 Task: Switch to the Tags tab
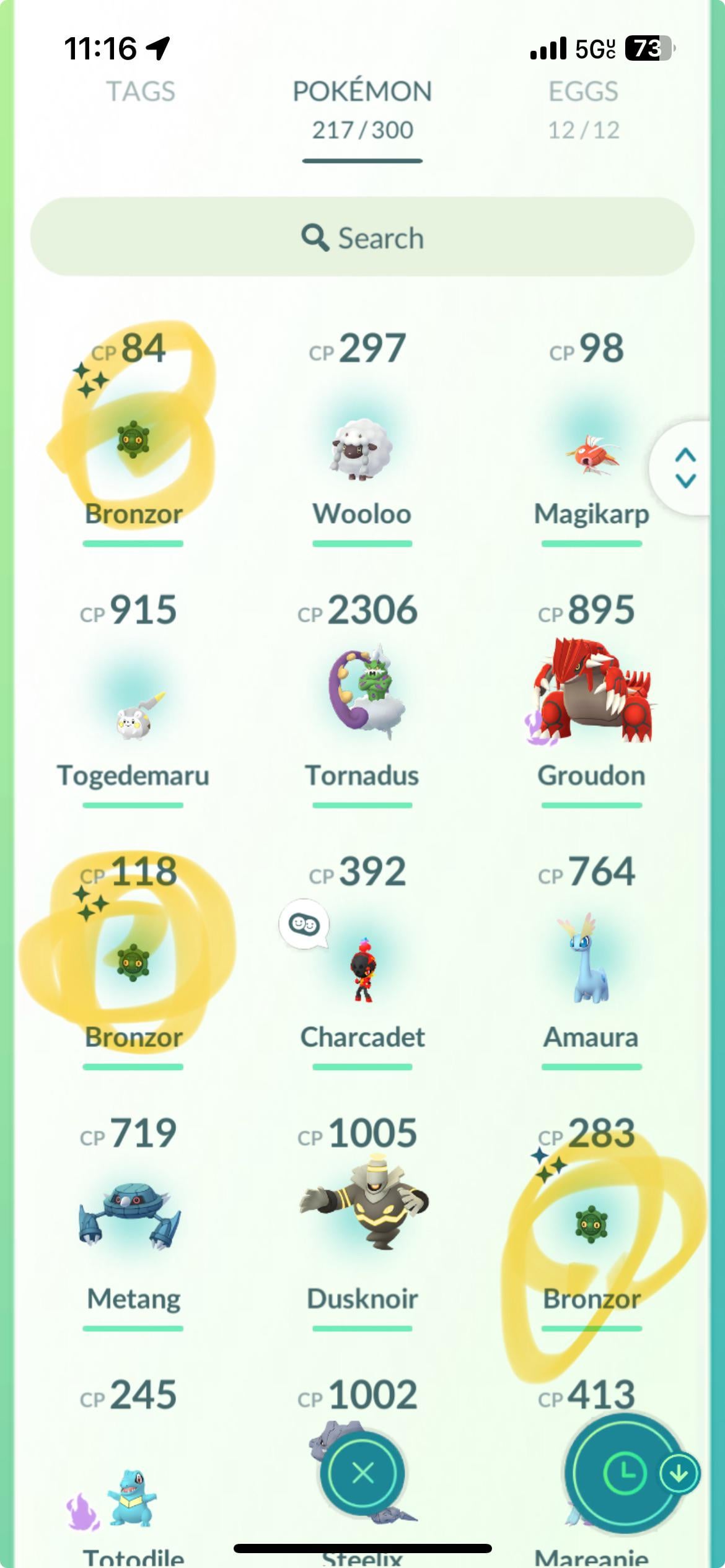pyautogui.click(x=141, y=92)
